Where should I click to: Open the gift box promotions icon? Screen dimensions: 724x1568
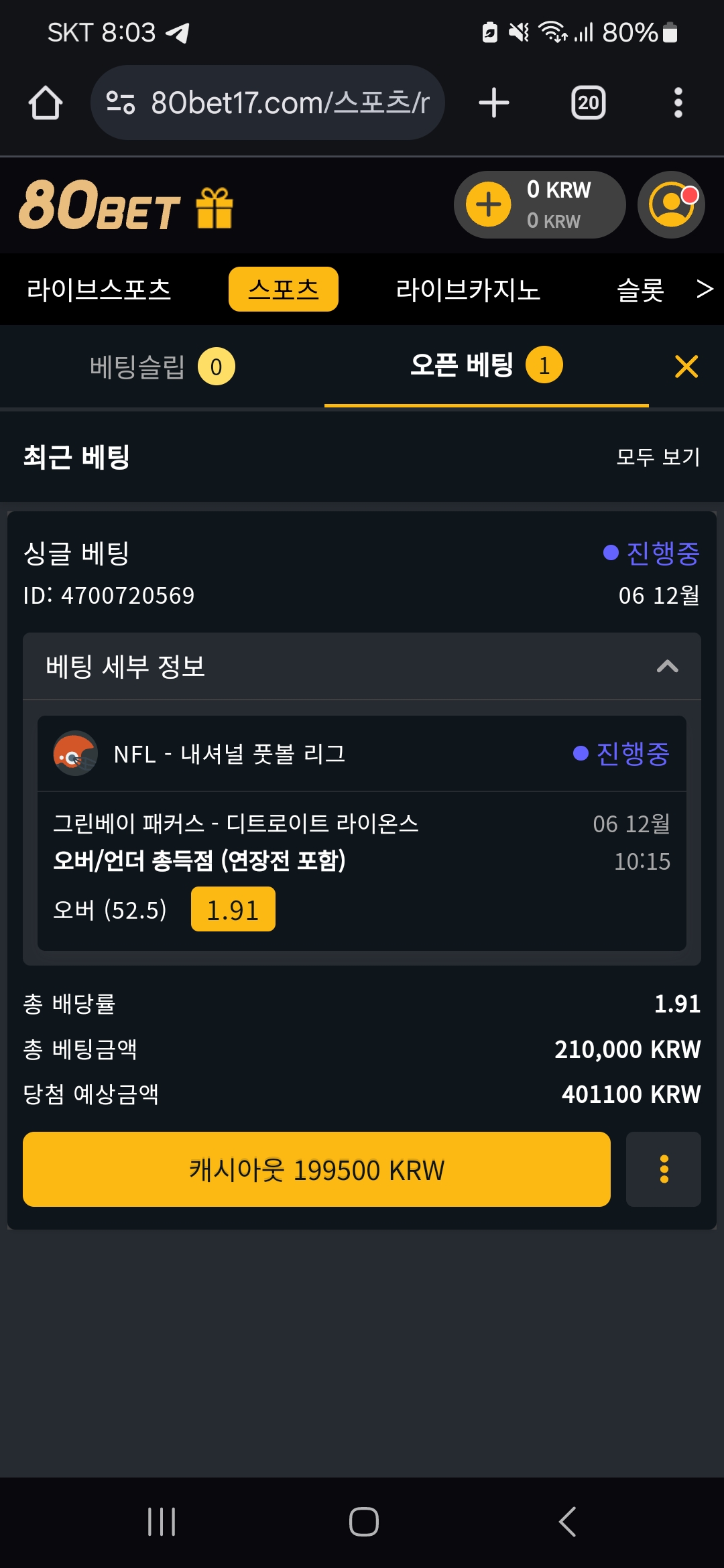click(x=215, y=208)
